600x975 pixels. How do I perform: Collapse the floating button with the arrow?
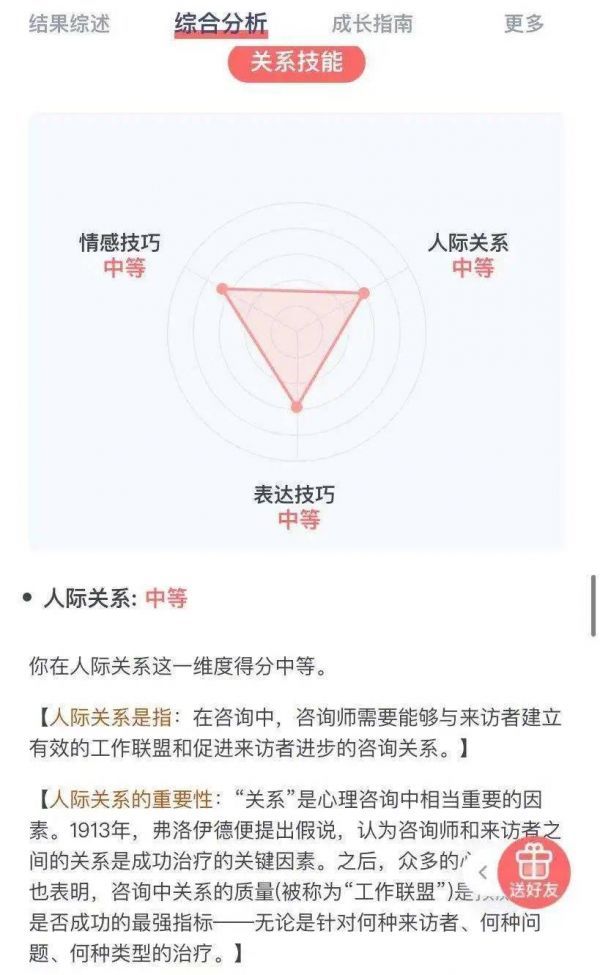(x=483, y=872)
